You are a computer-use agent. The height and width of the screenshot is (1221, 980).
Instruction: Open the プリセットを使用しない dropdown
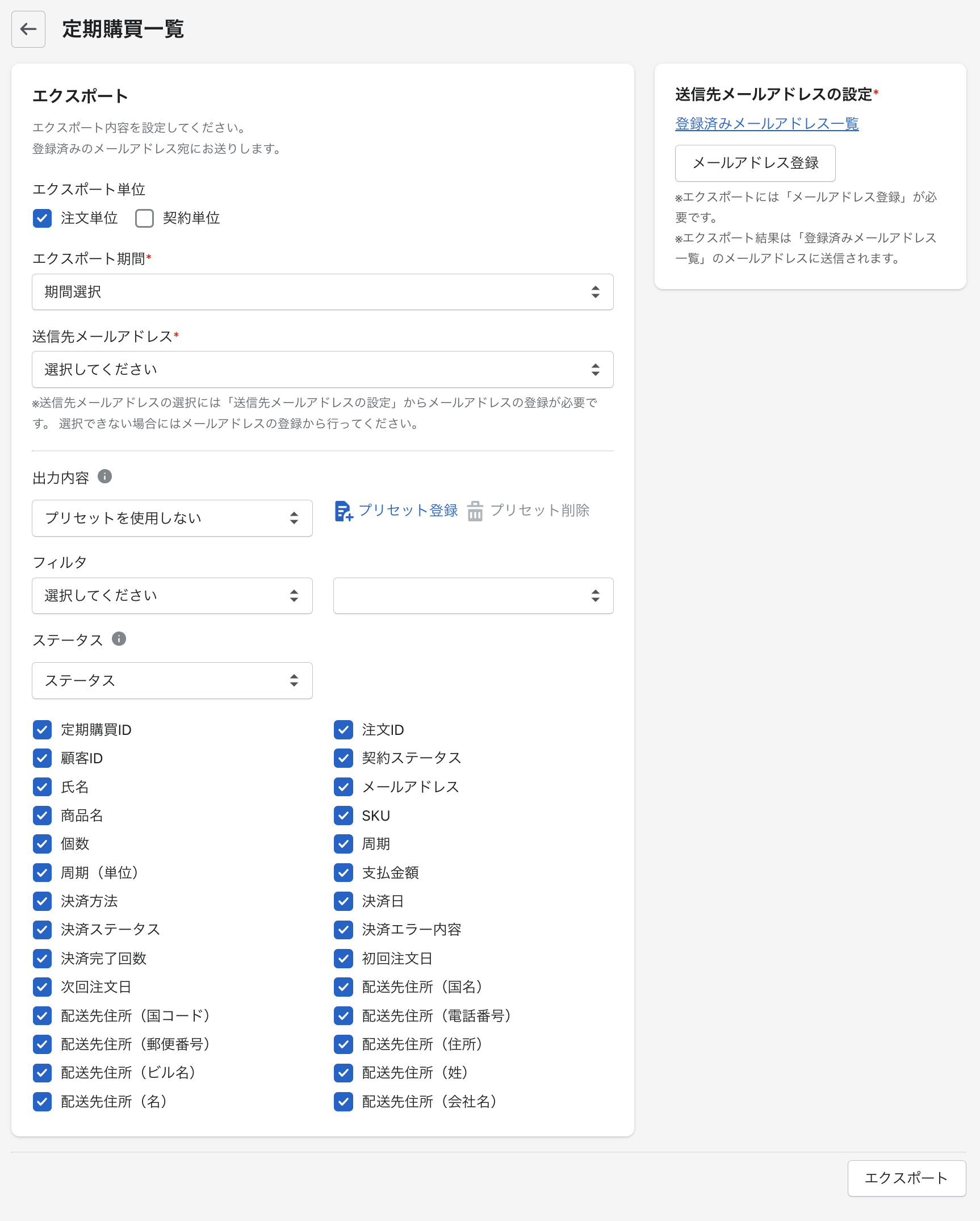point(172,518)
